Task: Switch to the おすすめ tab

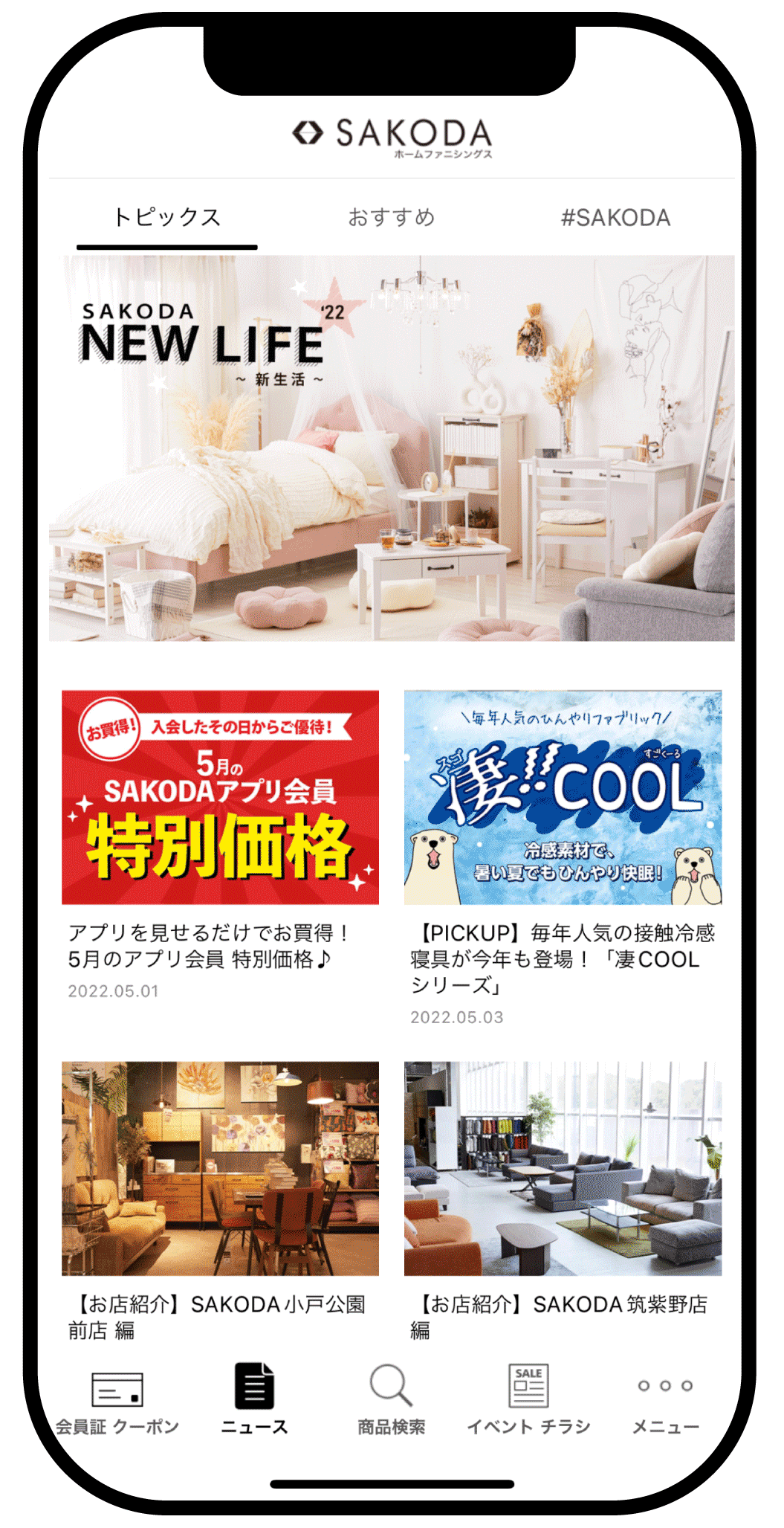Action: pos(392,218)
